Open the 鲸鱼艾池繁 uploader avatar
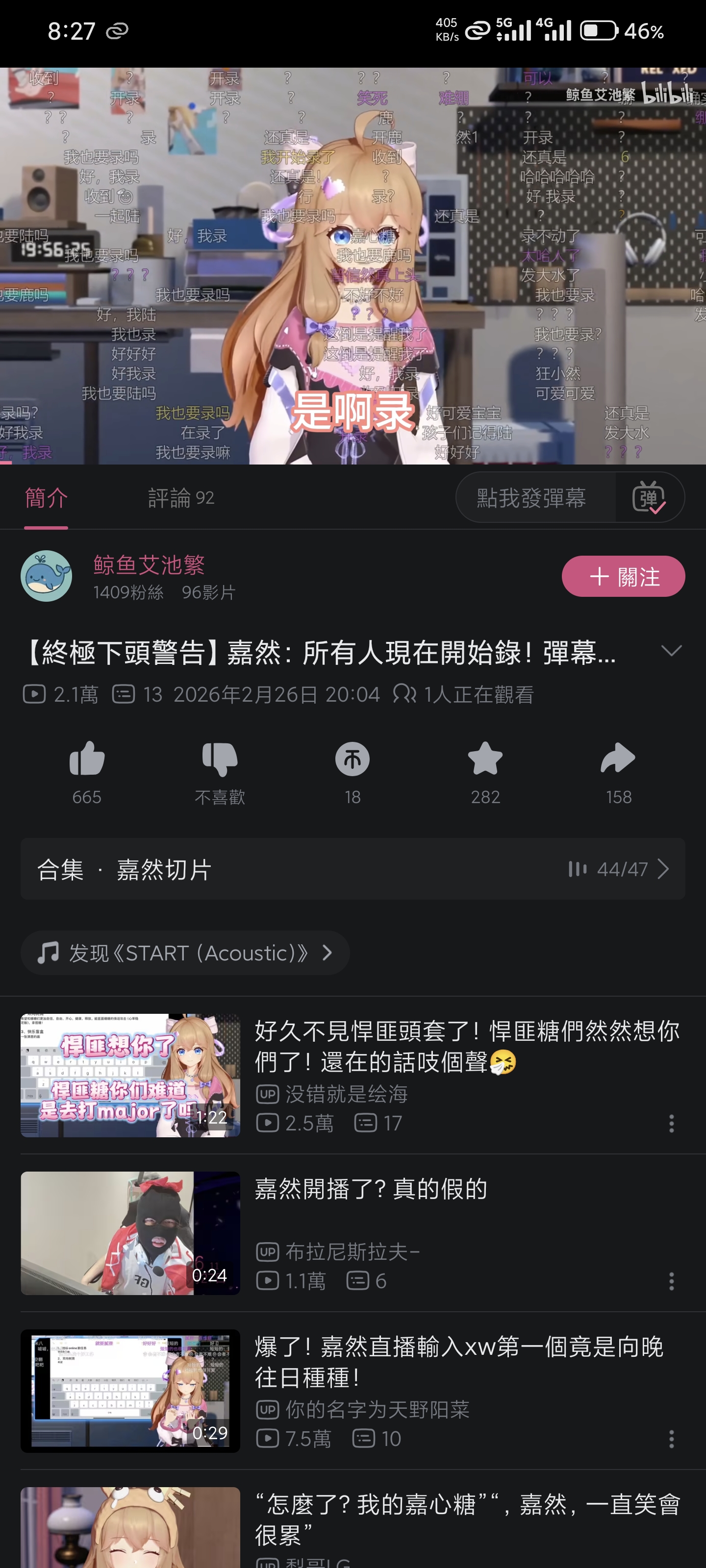 (46, 576)
